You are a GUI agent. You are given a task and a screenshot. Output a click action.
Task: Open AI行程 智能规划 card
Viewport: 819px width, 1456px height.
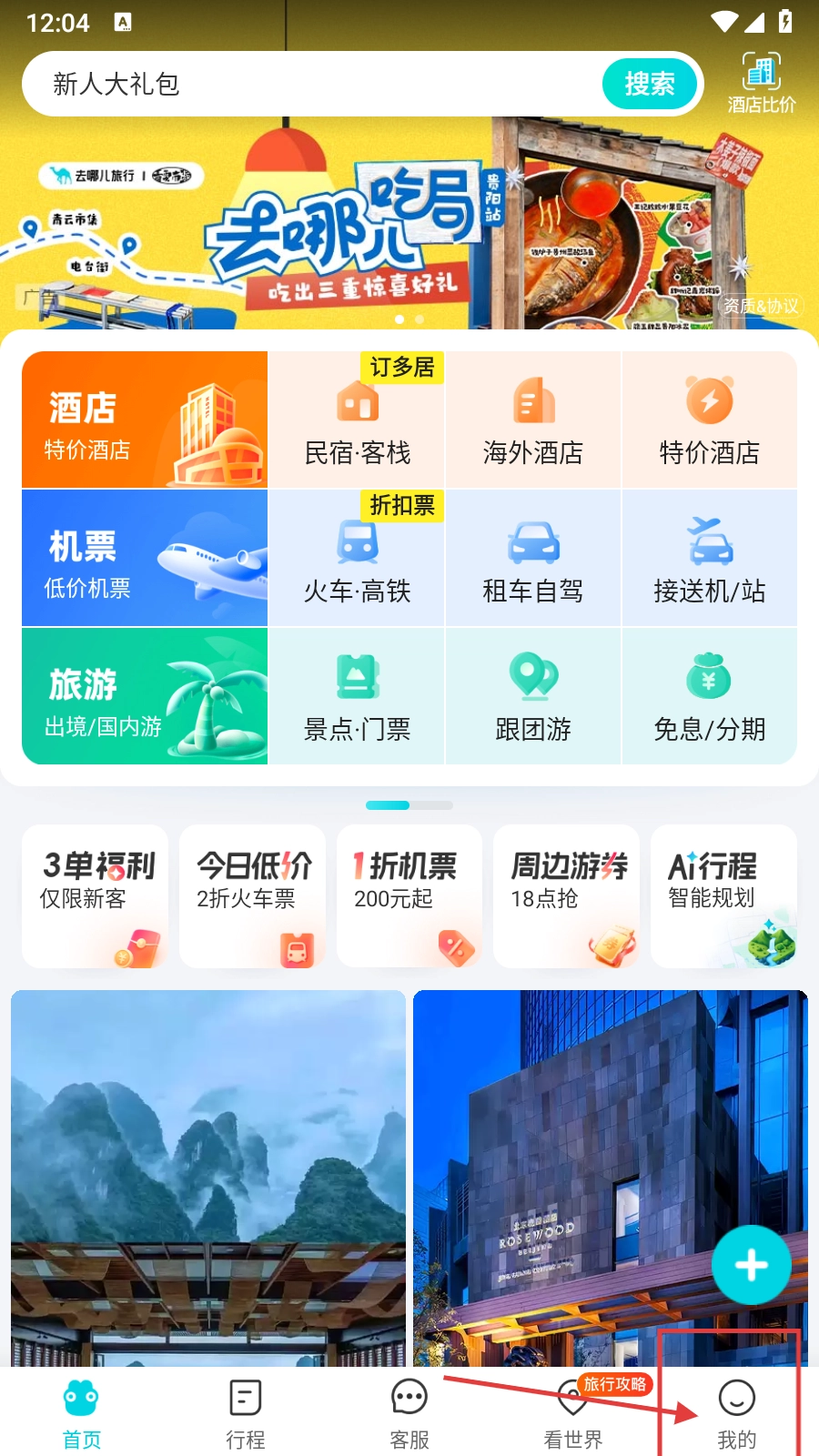(x=723, y=896)
